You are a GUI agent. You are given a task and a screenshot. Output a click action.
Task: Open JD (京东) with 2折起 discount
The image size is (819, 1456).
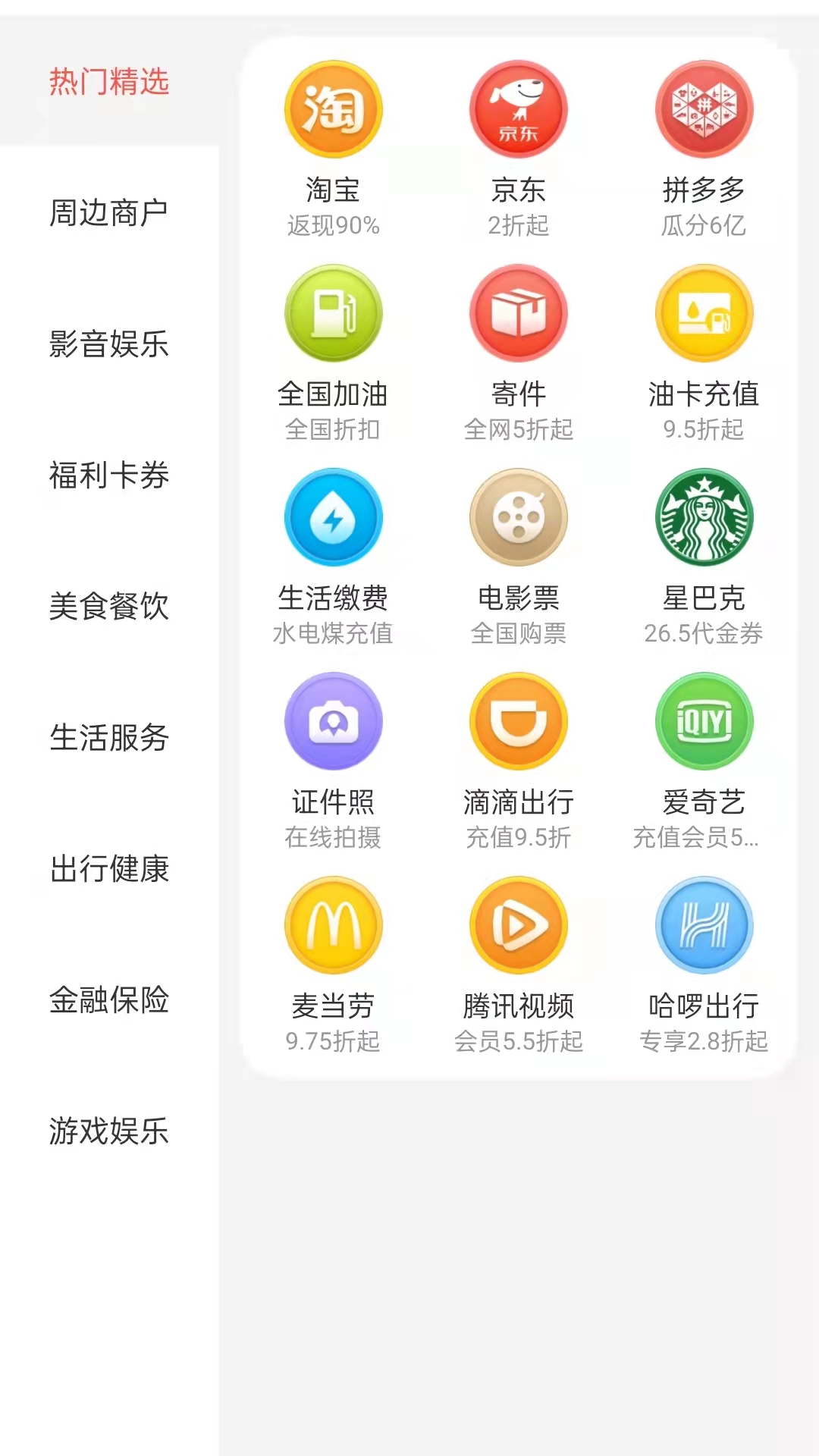point(519,109)
